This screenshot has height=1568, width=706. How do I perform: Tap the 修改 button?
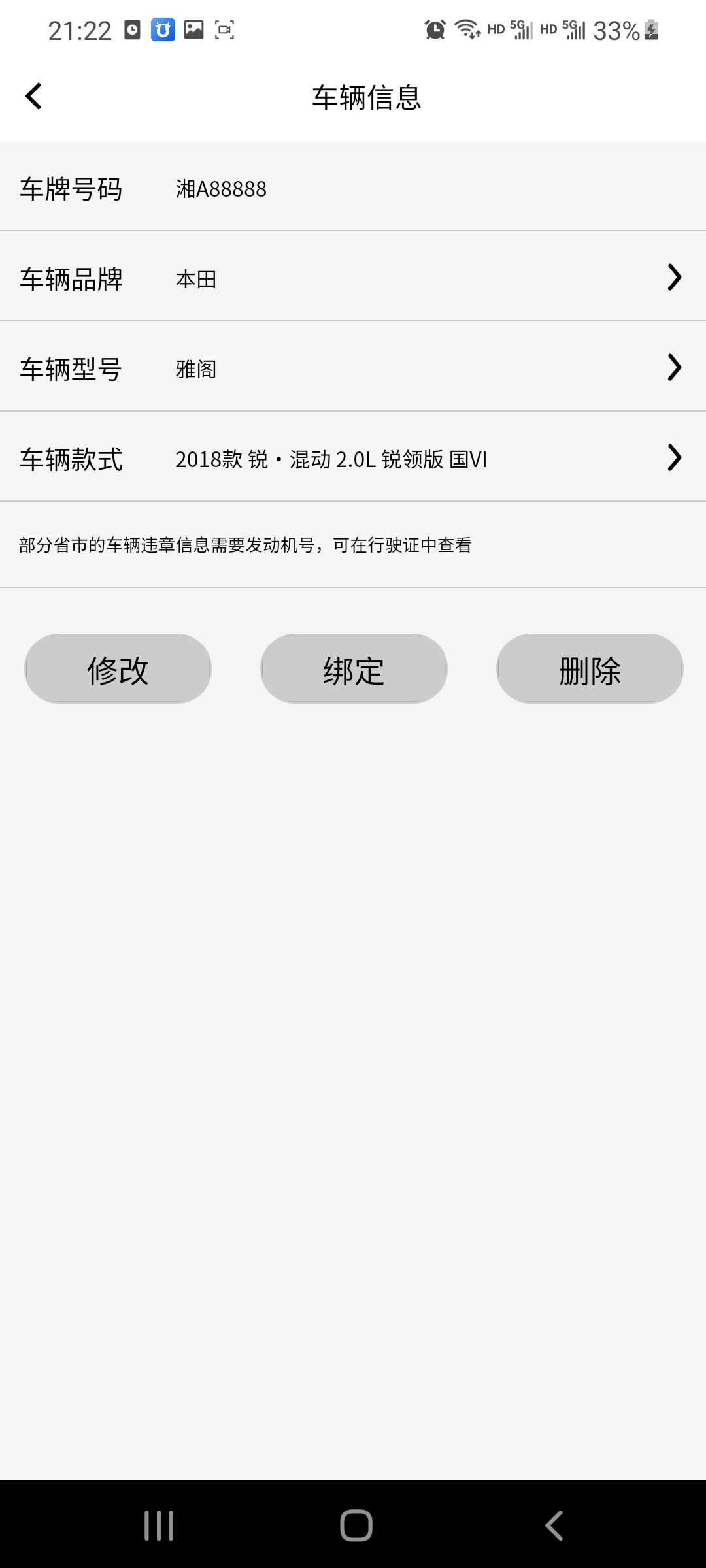(118, 670)
